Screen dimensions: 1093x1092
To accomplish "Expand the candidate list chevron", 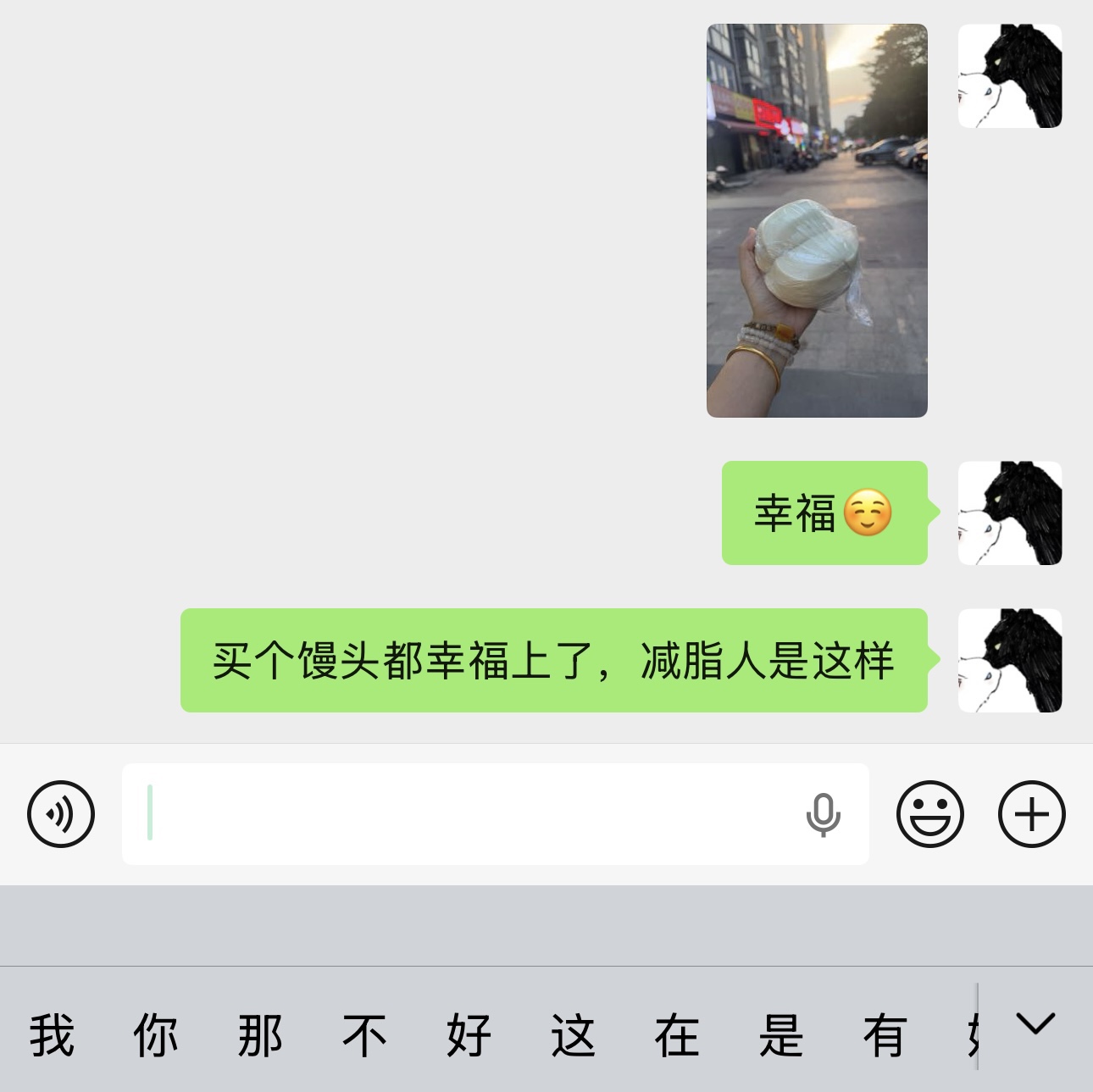I will point(1035,1024).
